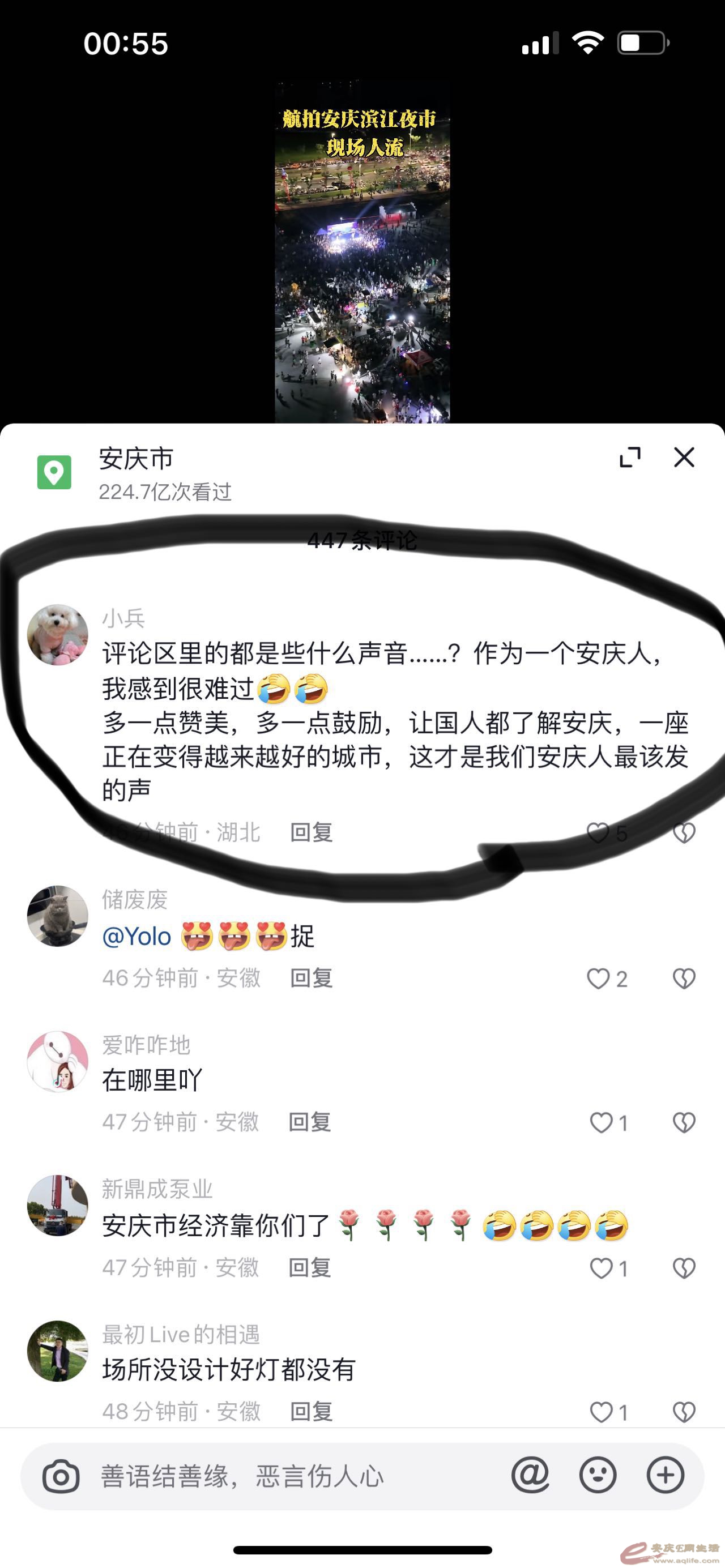Attach a photo via camera icon
Image resolution: width=725 pixels, height=1568 pixels.
tap(61, 1477)
